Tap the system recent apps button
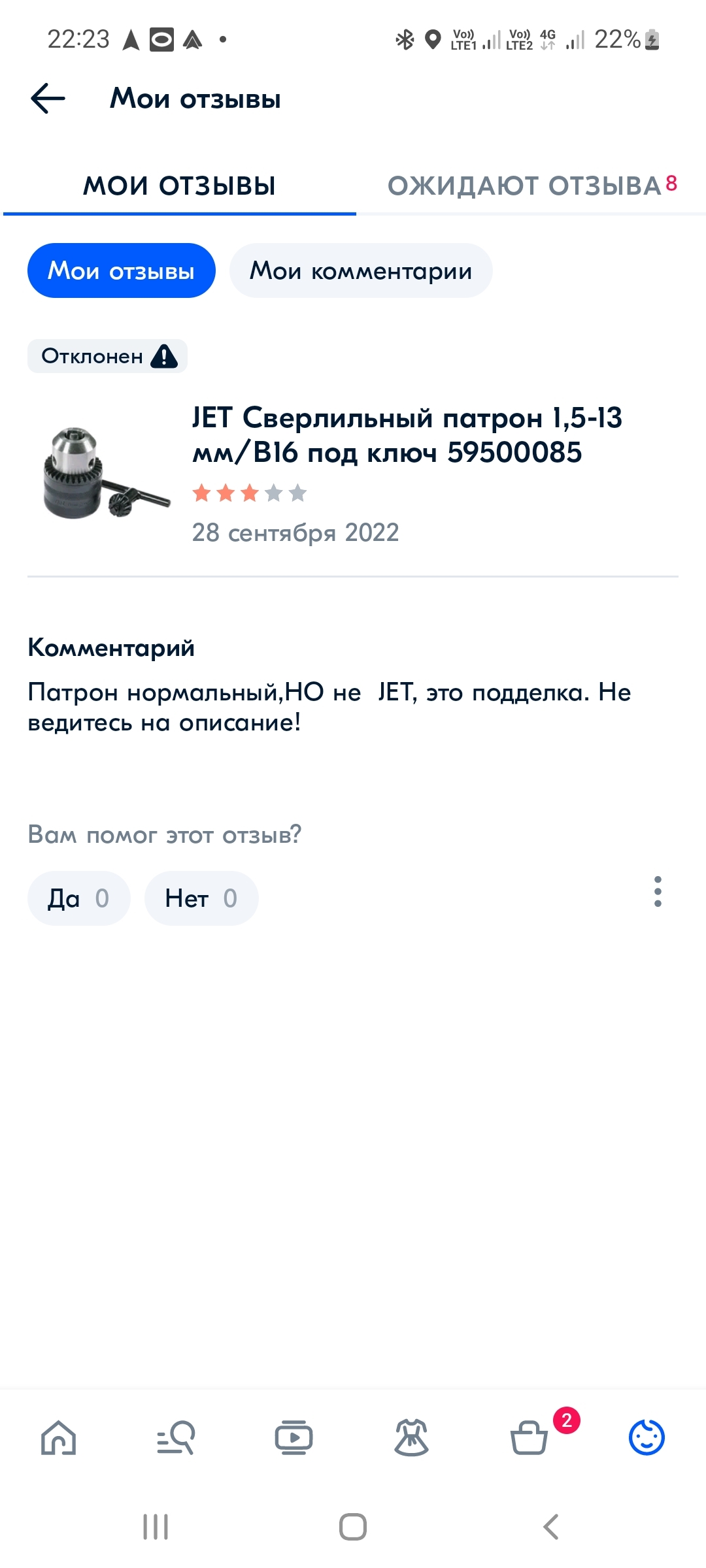The image size is (706, 1568). pyautogui.click(x=156, y=1527)
